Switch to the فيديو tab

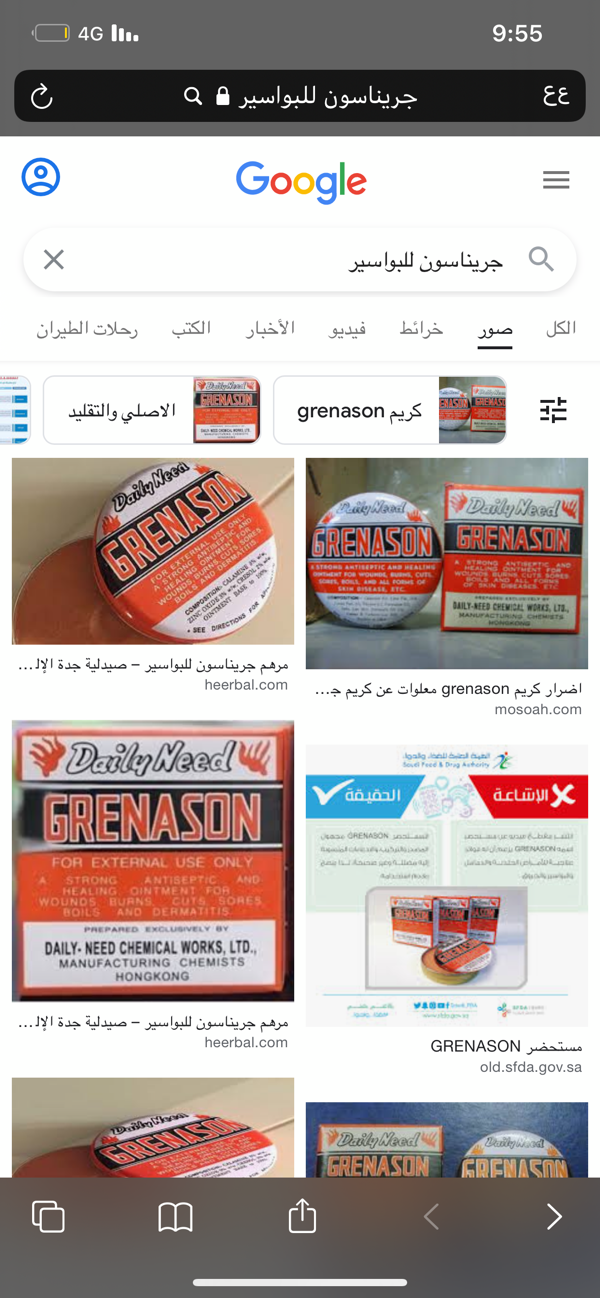click(348, 328)
